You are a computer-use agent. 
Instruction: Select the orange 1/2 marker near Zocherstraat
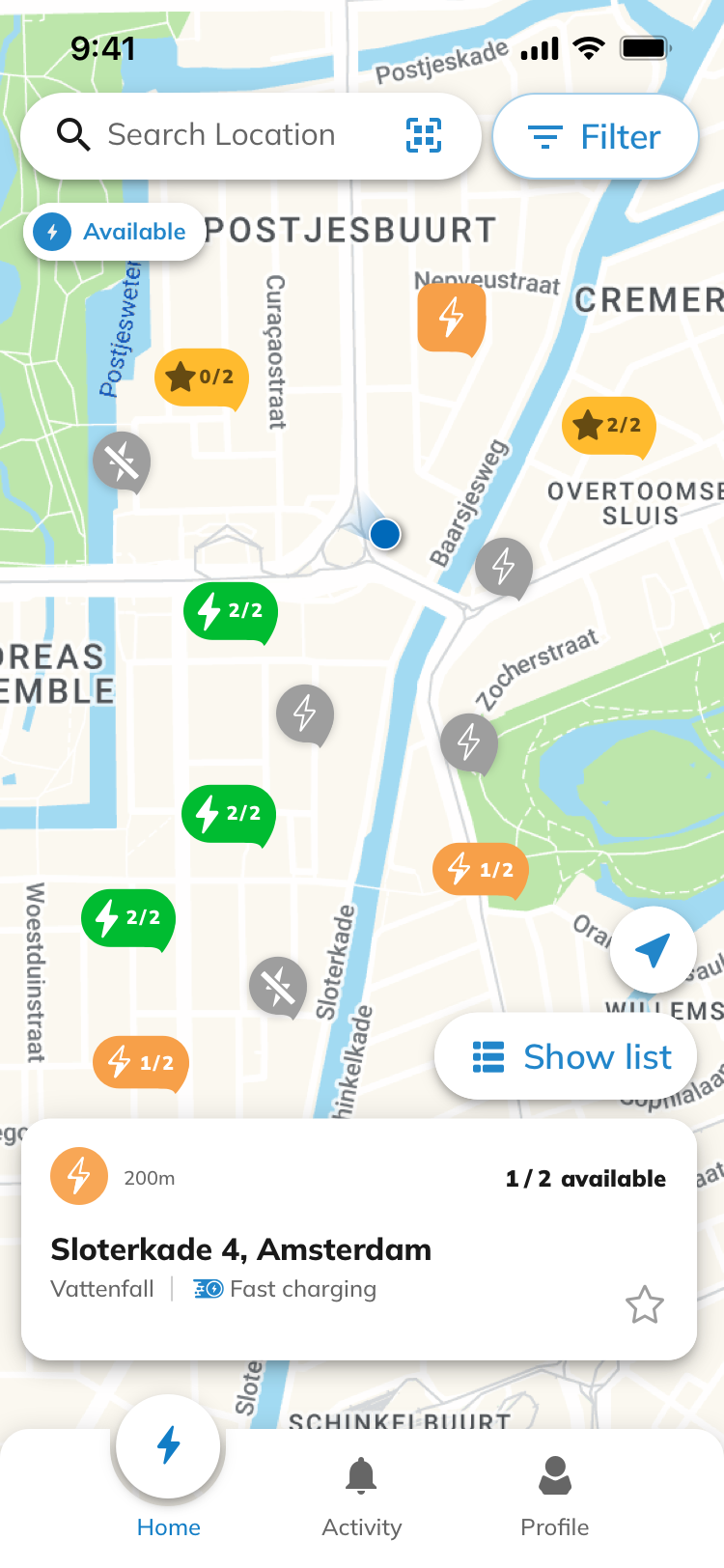(x=481, y=870)
